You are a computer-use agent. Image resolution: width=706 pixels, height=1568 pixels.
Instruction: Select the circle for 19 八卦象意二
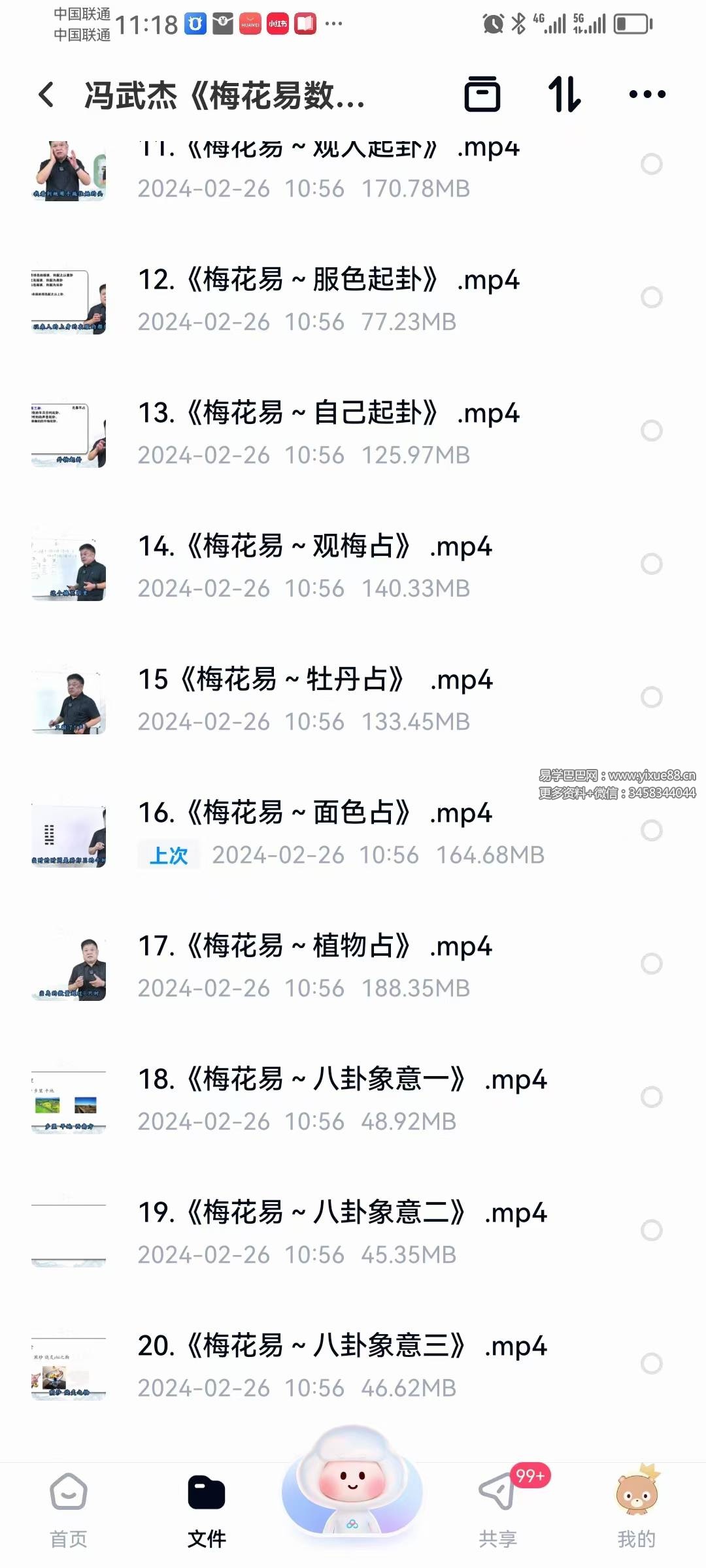tap(651, 1230)
